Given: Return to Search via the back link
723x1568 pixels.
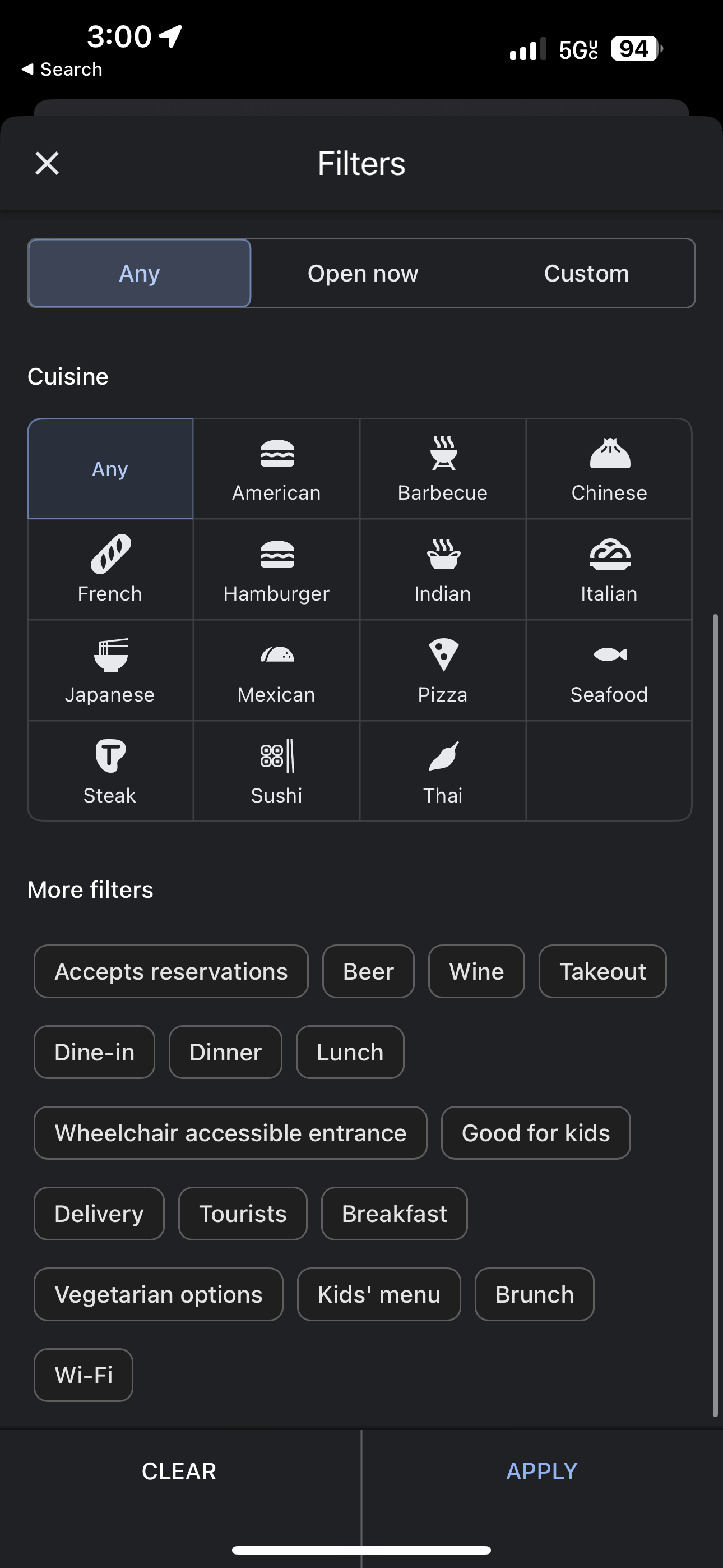Looking at the screenshot, I should pyautogui.click(x=62, y=70).
